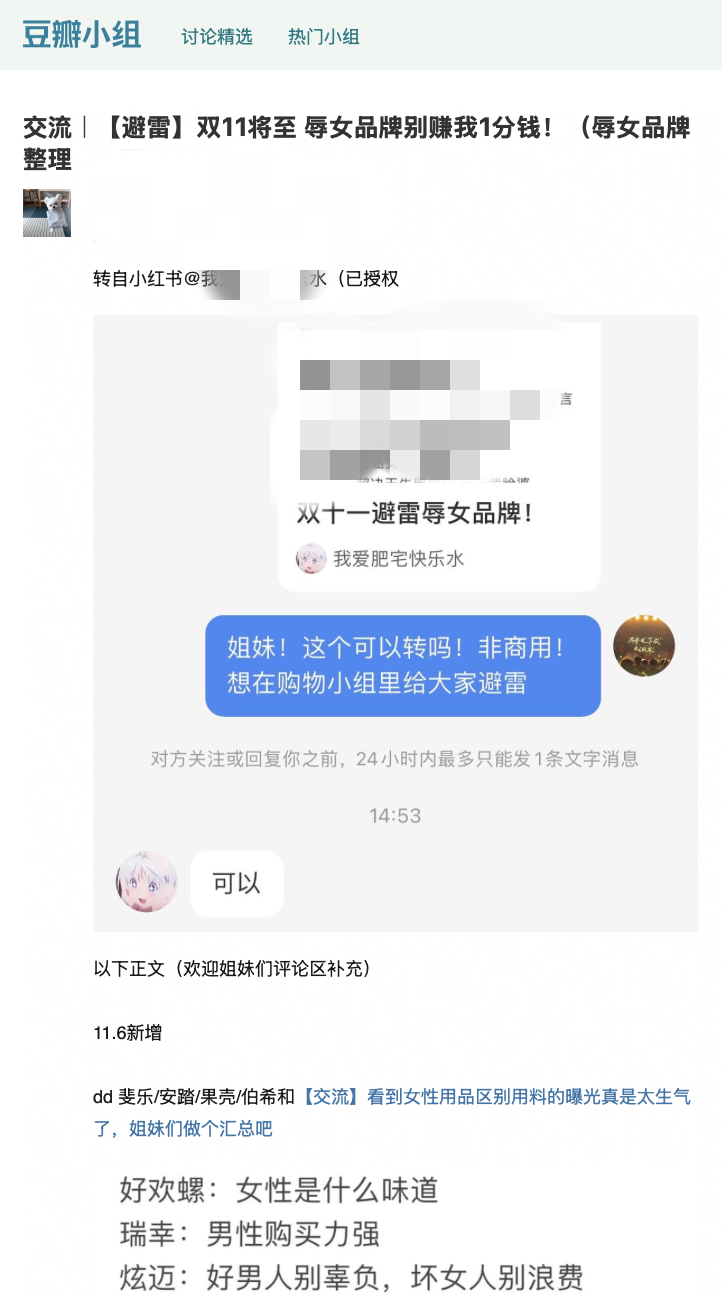View the embedded chat screenshot image
Image resolution: width=722 pixels, height=1296 pixels.
click(x=395, y=623)
